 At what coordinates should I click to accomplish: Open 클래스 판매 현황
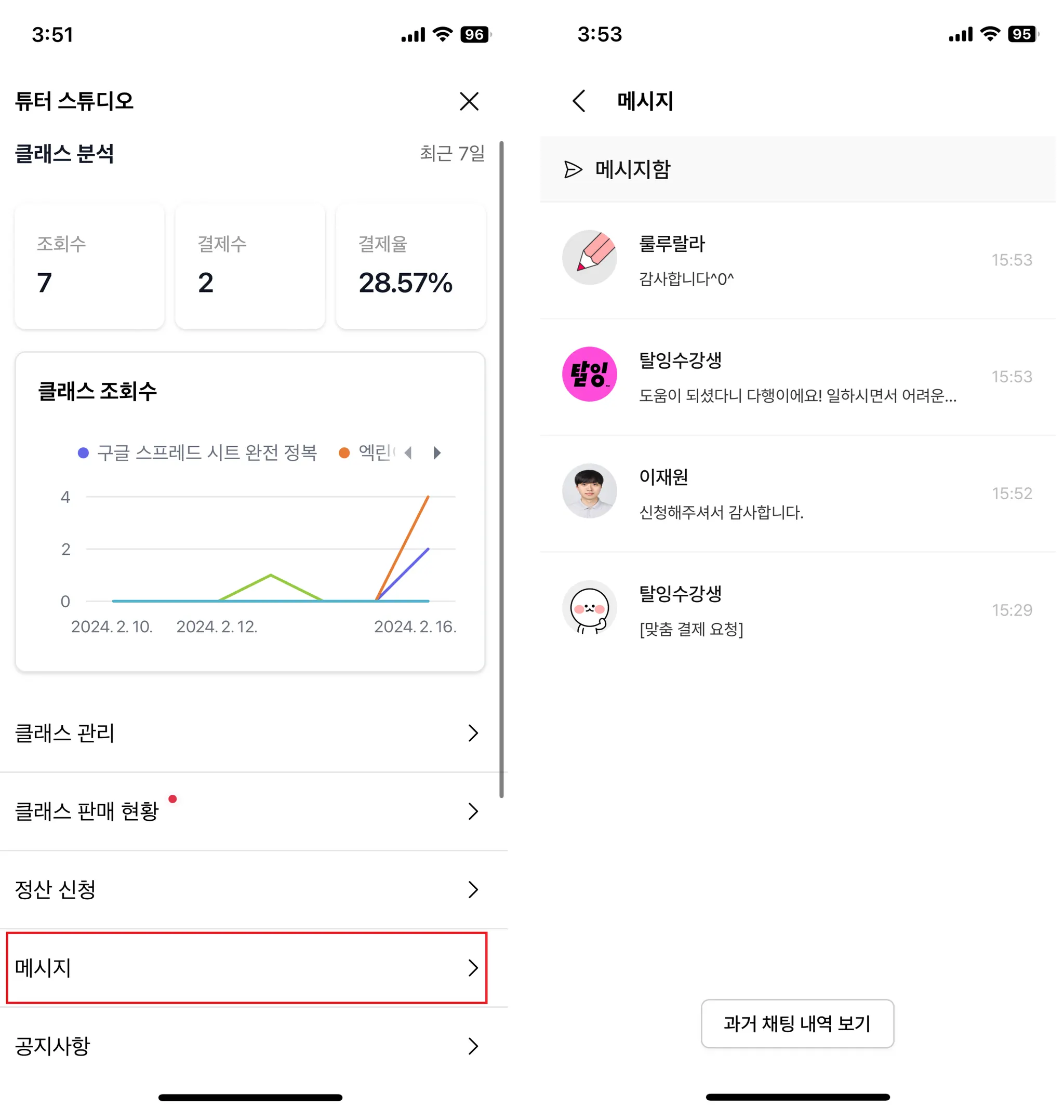[x=247, y=811]
